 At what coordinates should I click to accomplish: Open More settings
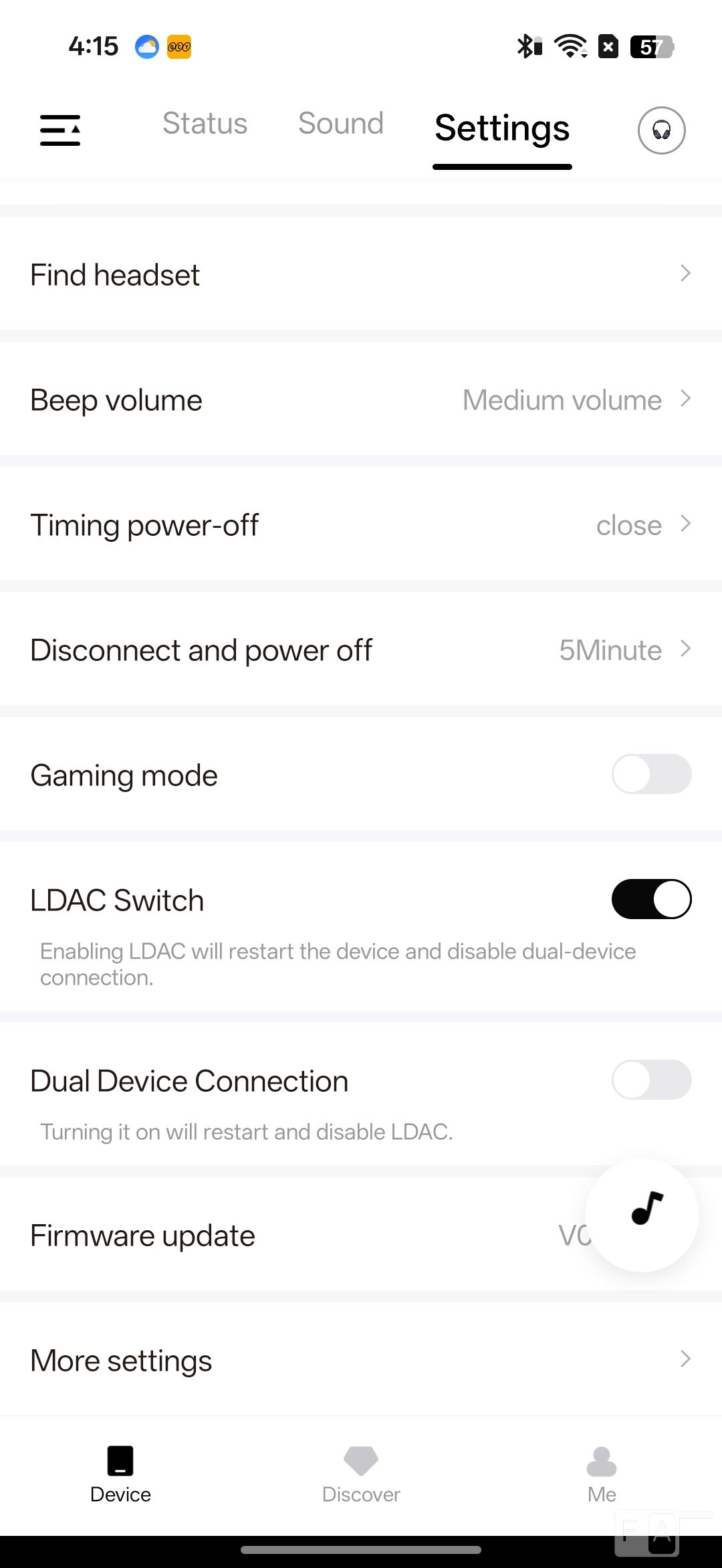[x=361, y=1361]
